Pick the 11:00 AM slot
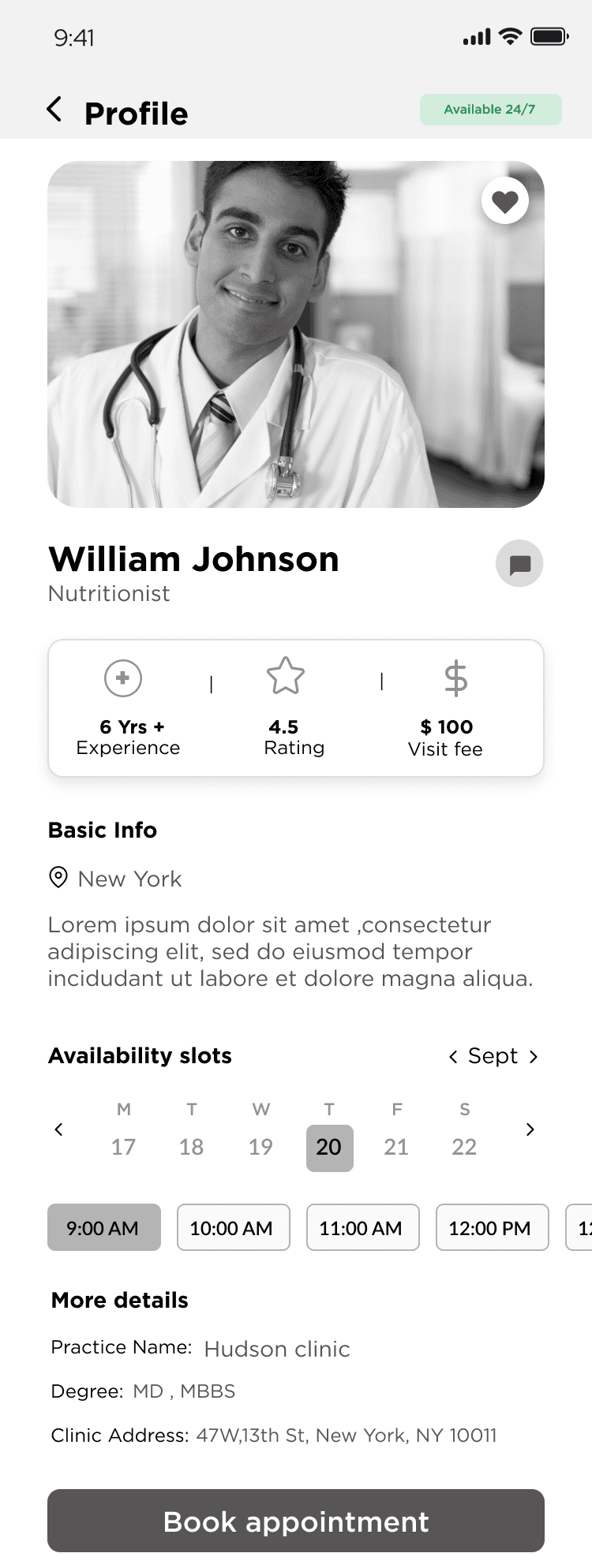Viewport: 592px width, 1568px height. click(x=362, y=1227)
